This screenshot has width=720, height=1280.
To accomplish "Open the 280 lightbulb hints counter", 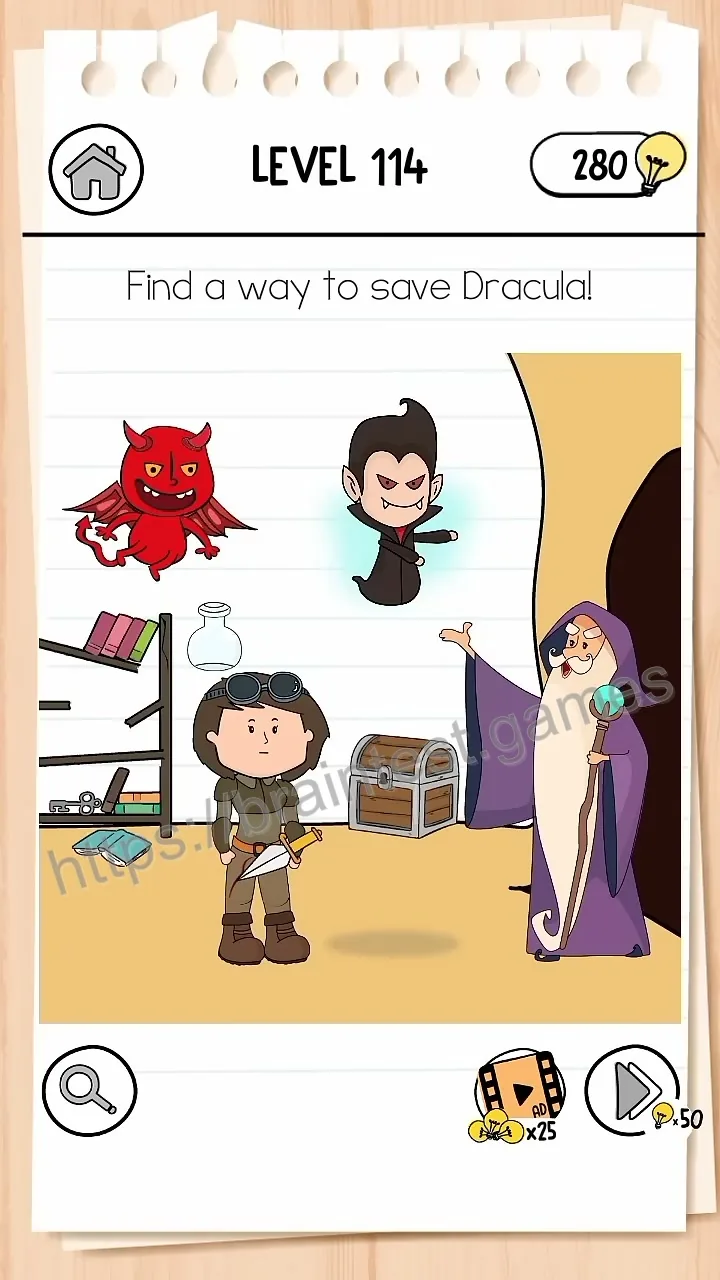I will [608, 164].
